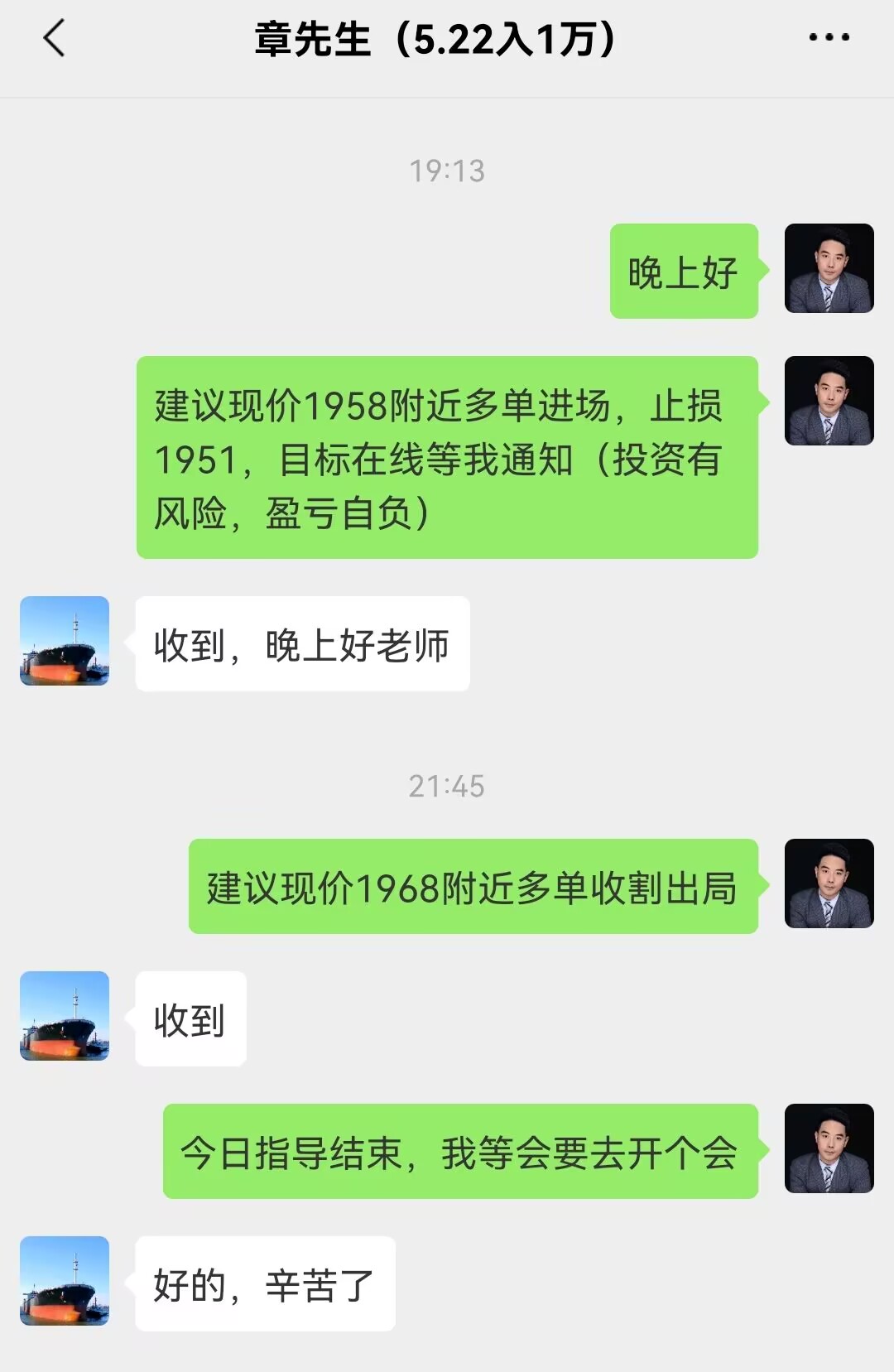The width and height of the screenshot is (894, 1372).
Task: View profile from avatar beside 今日指导结束 message
Action: tap(829, 1148)
